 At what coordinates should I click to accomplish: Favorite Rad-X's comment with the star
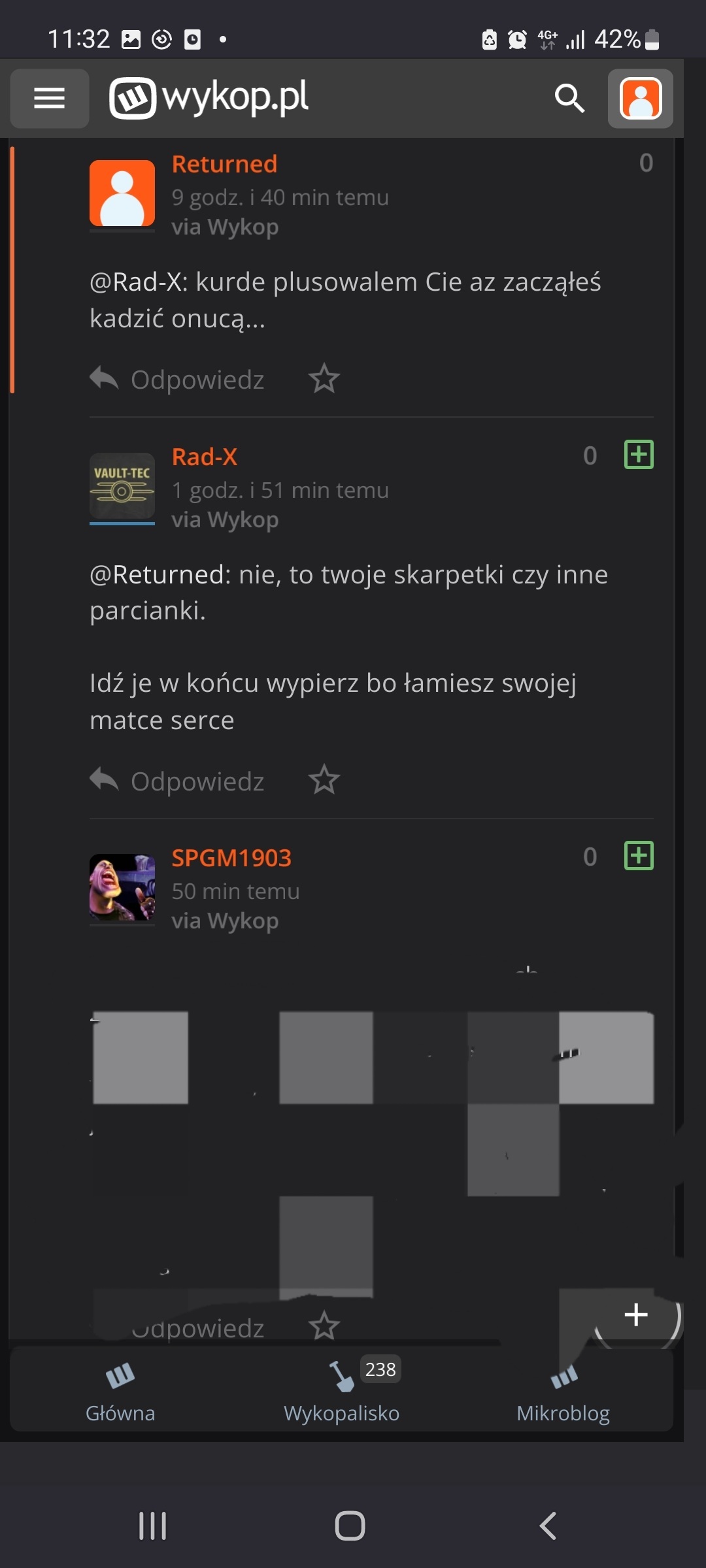pyautogui.click(x=324, y=780)
